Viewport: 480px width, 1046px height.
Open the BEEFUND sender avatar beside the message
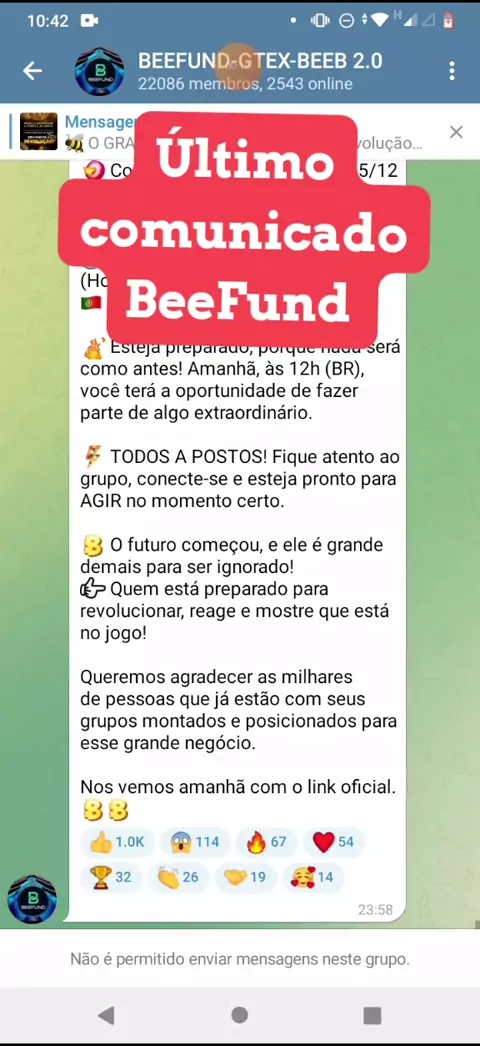pos(32,899)
